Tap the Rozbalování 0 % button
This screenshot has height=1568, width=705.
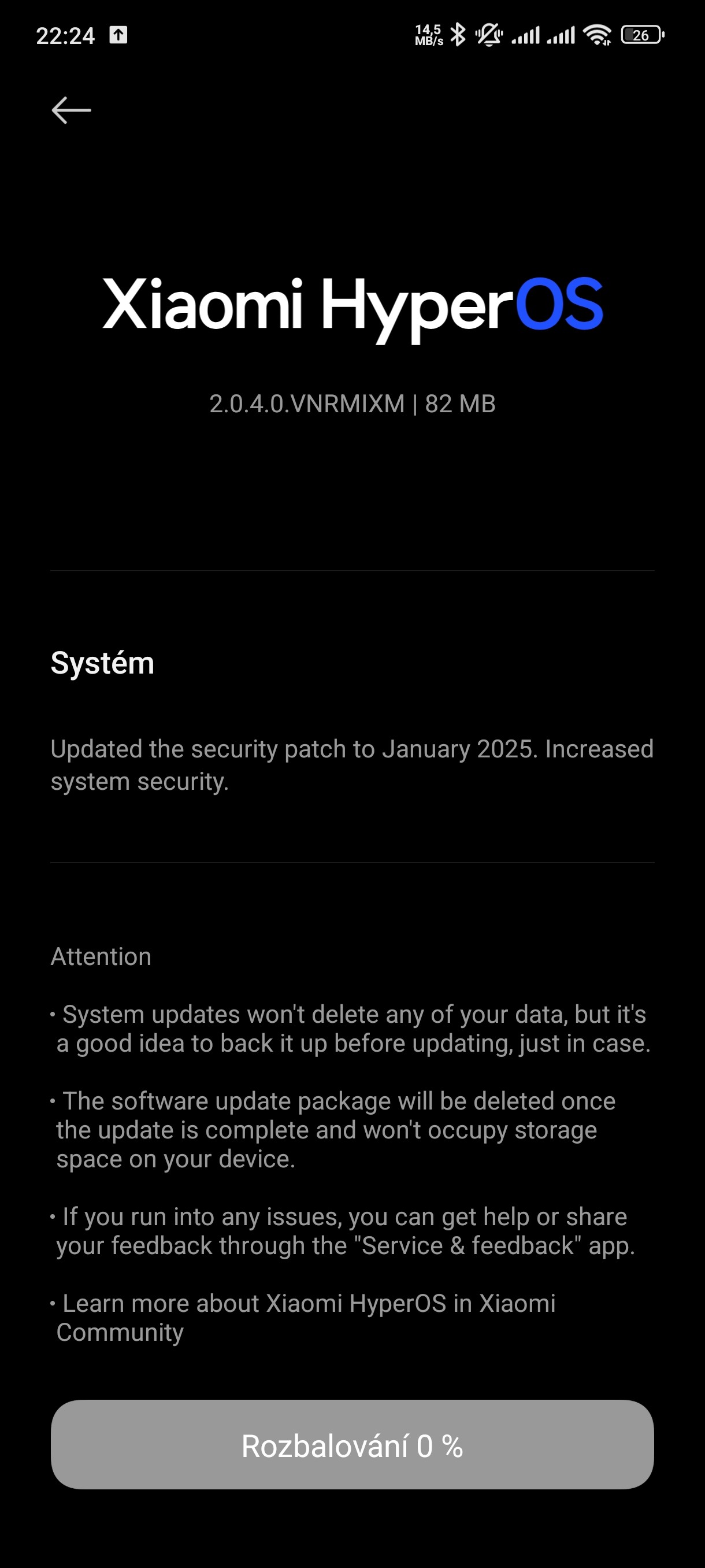coord(352,1444)
